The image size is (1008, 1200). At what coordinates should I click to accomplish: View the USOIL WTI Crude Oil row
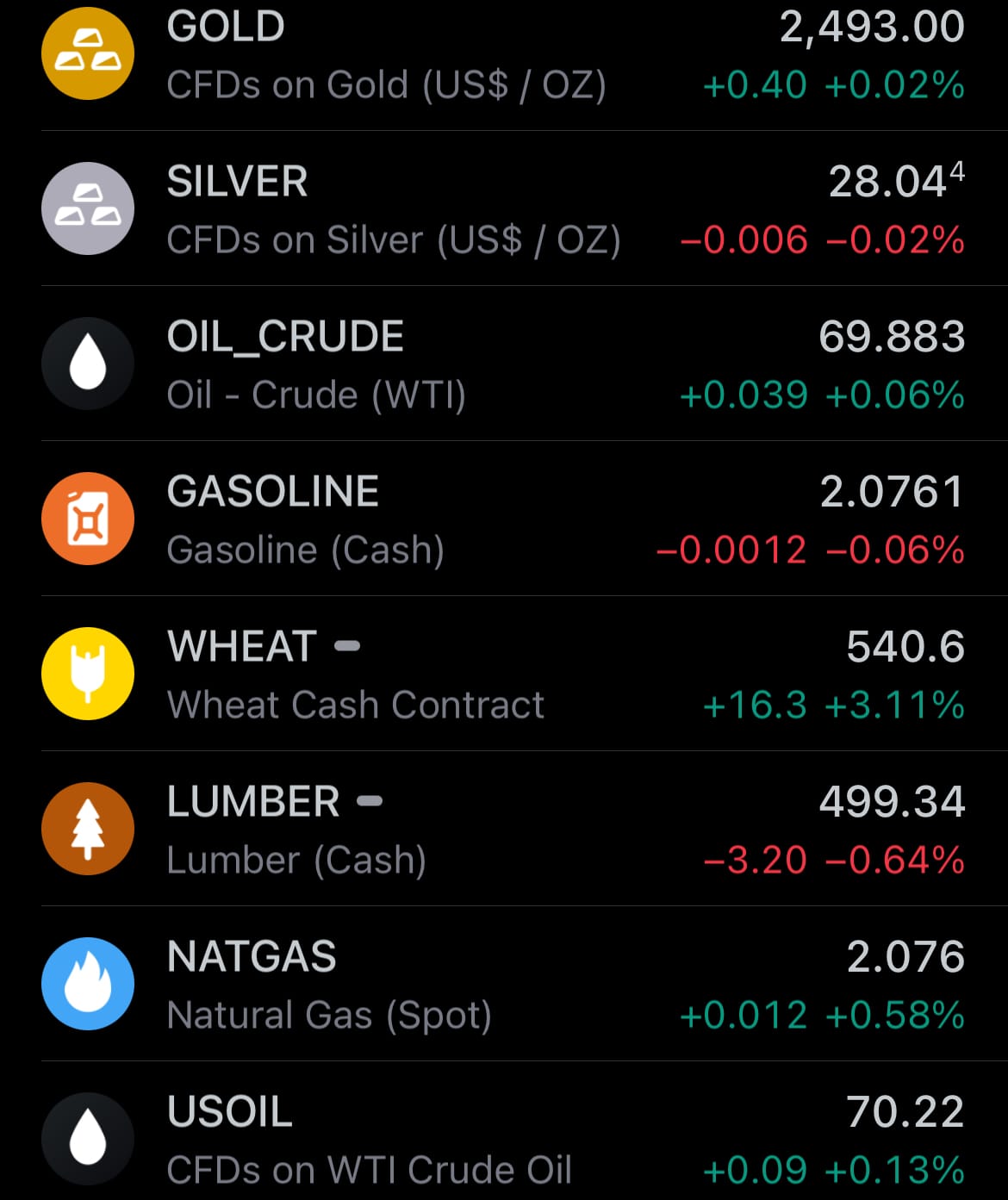[x=504, y=1139]
